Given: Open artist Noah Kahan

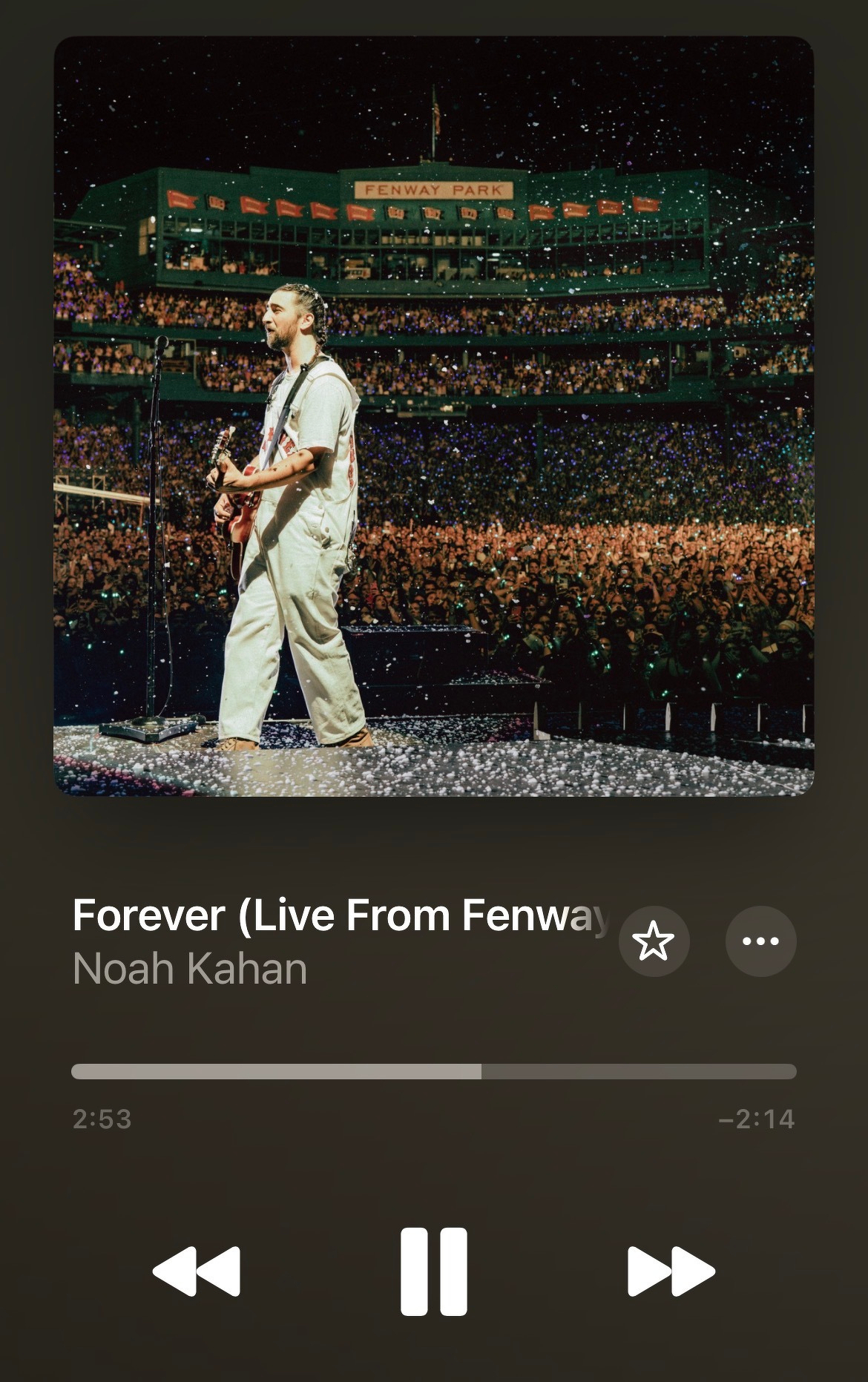Looking at the screenshot, I should pyautogui.click(x=190, y=969).
